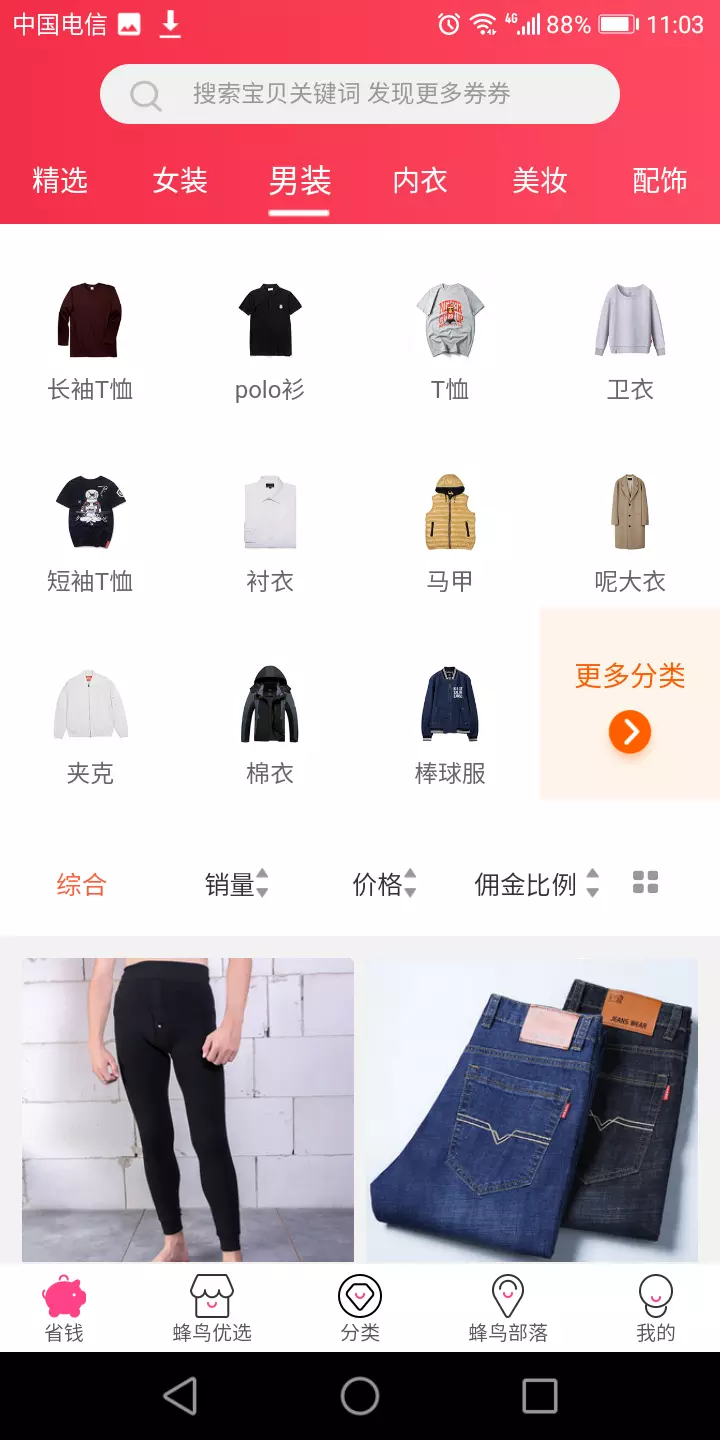Sort products by 销量

pos(236,884)
